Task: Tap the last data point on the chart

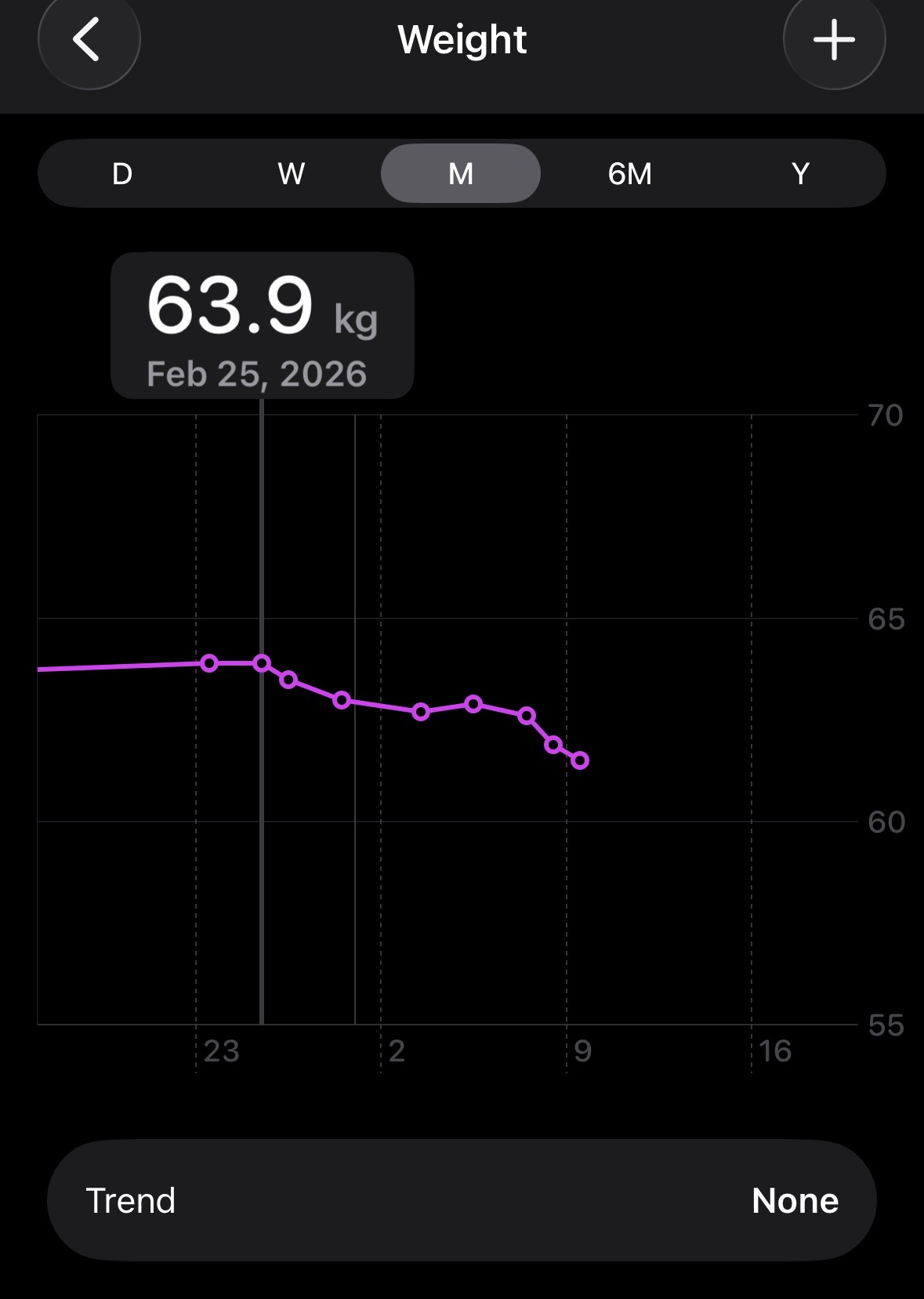Action: 580,760
